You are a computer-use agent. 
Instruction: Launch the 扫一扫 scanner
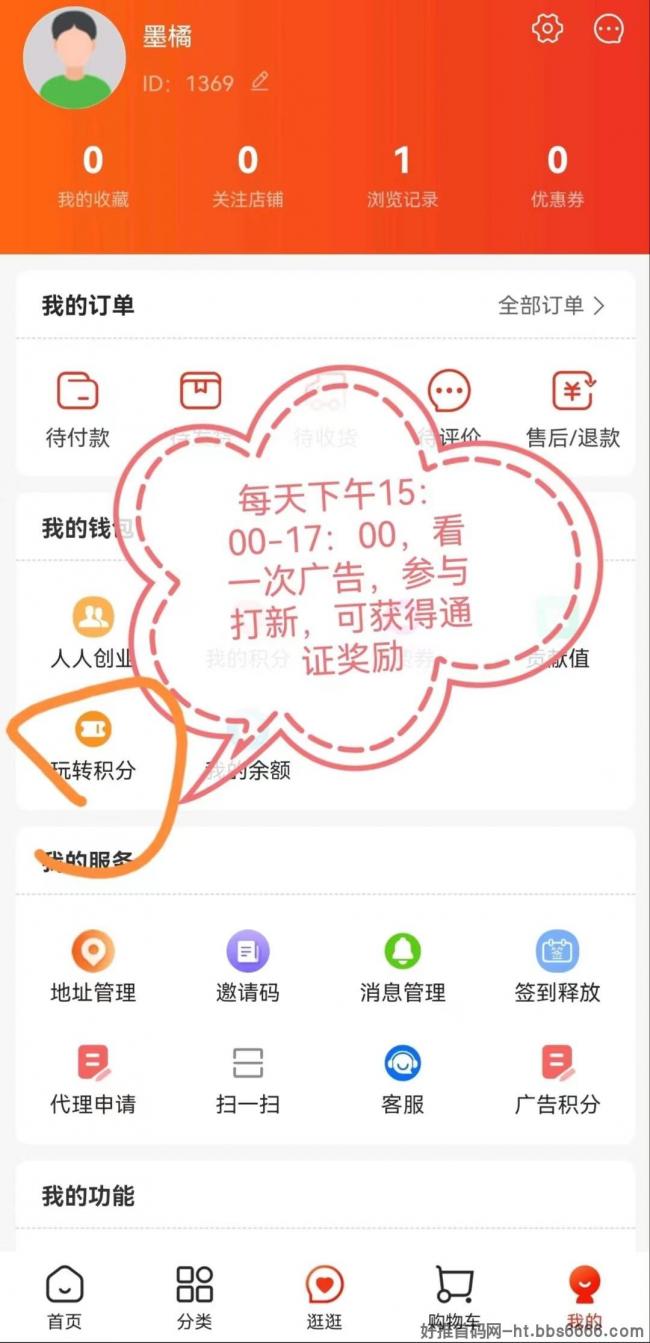pos(247,1079)
